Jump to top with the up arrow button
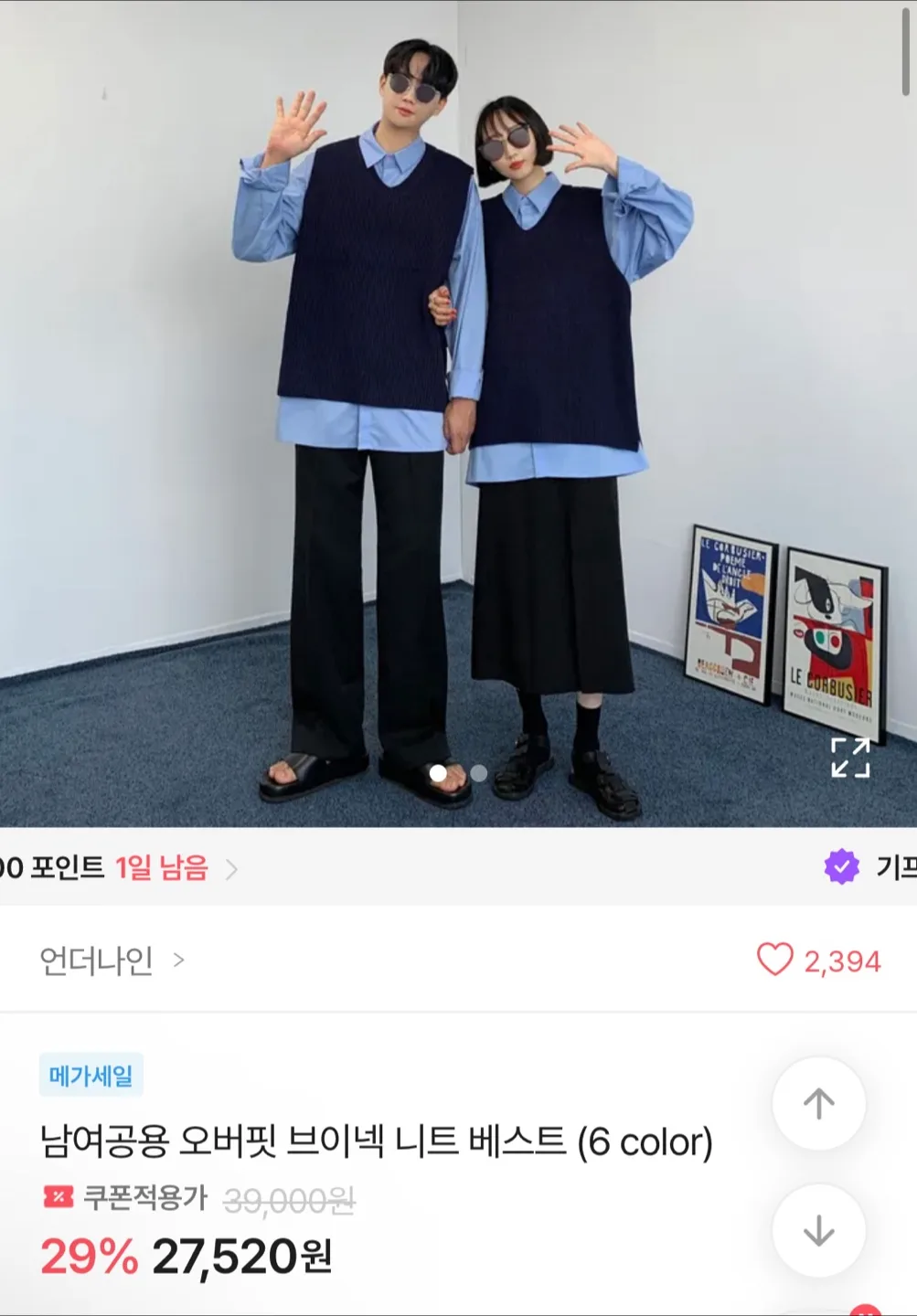 [818, 1104]
